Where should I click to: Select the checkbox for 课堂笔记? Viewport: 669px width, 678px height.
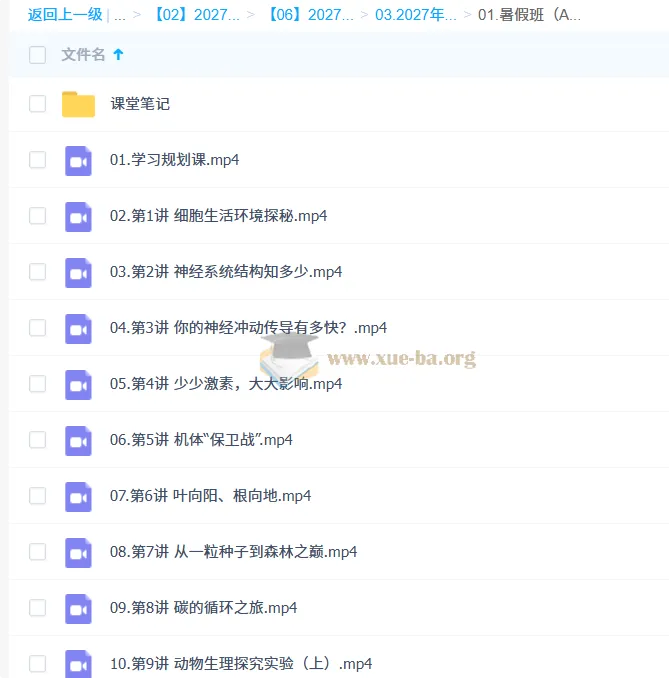38,104
